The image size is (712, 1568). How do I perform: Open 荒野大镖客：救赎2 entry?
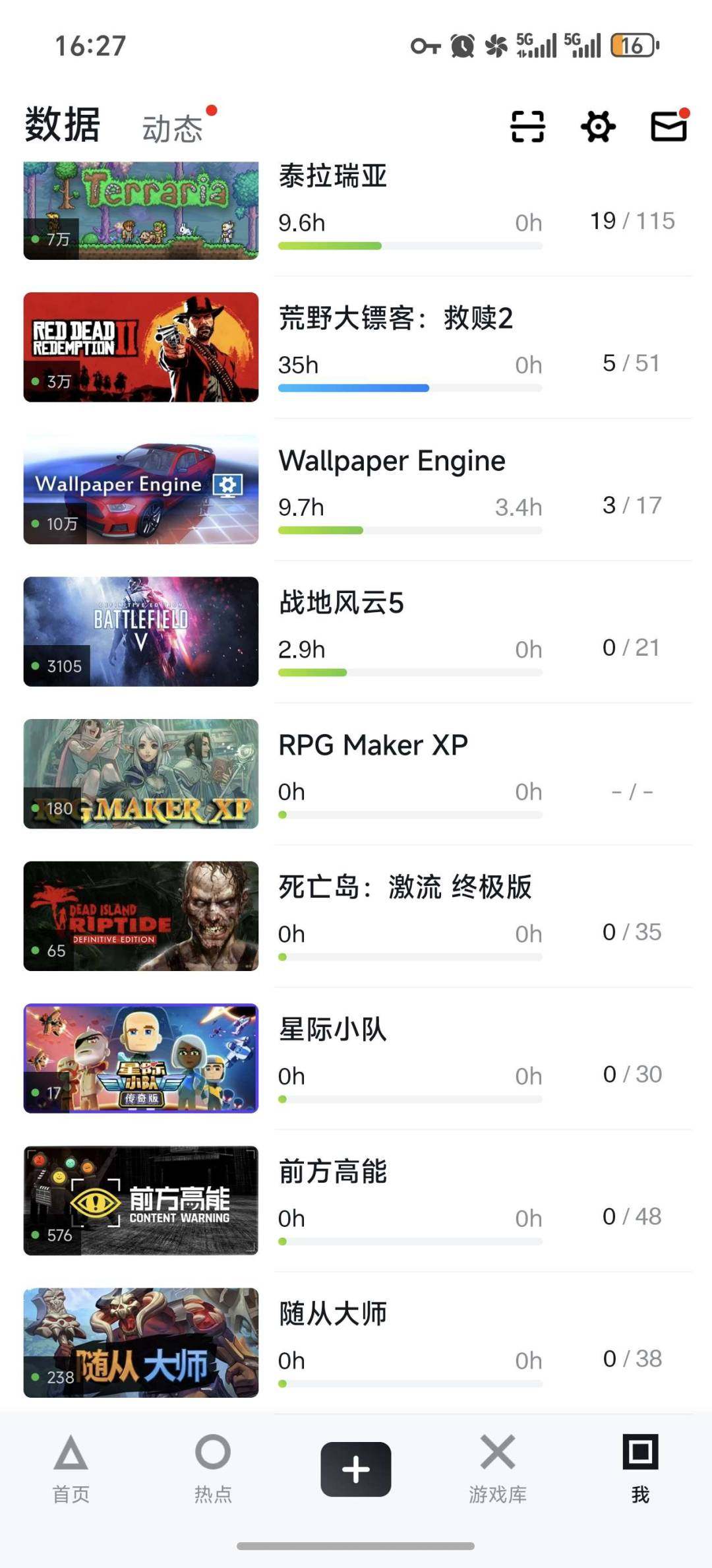click(396, 319)
